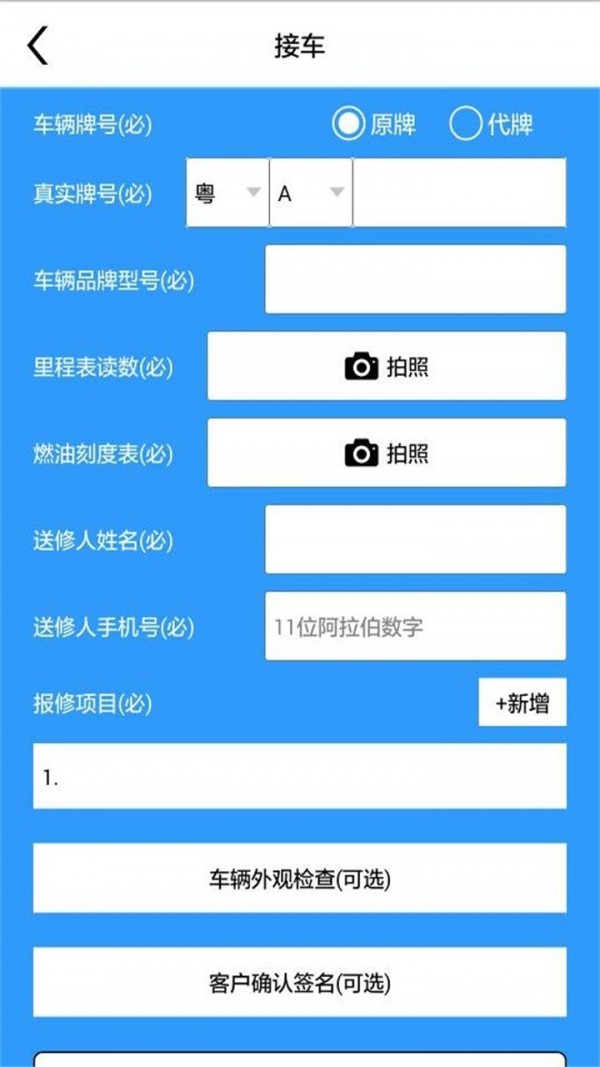
Task: Tap the first 报修项目 entry field
Action: (x=300, y=776)
